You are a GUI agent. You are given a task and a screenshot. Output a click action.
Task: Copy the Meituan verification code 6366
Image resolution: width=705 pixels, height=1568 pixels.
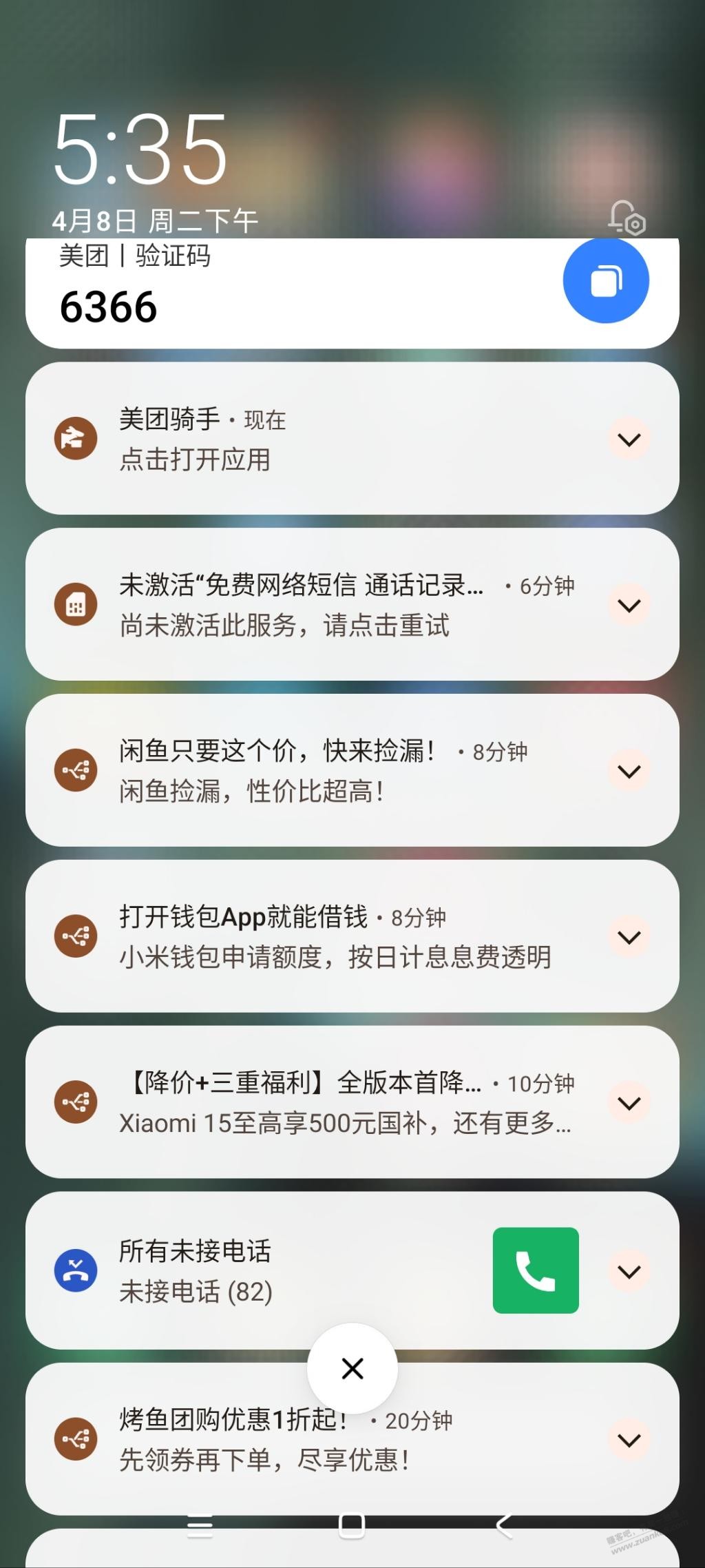click(606, 280)
